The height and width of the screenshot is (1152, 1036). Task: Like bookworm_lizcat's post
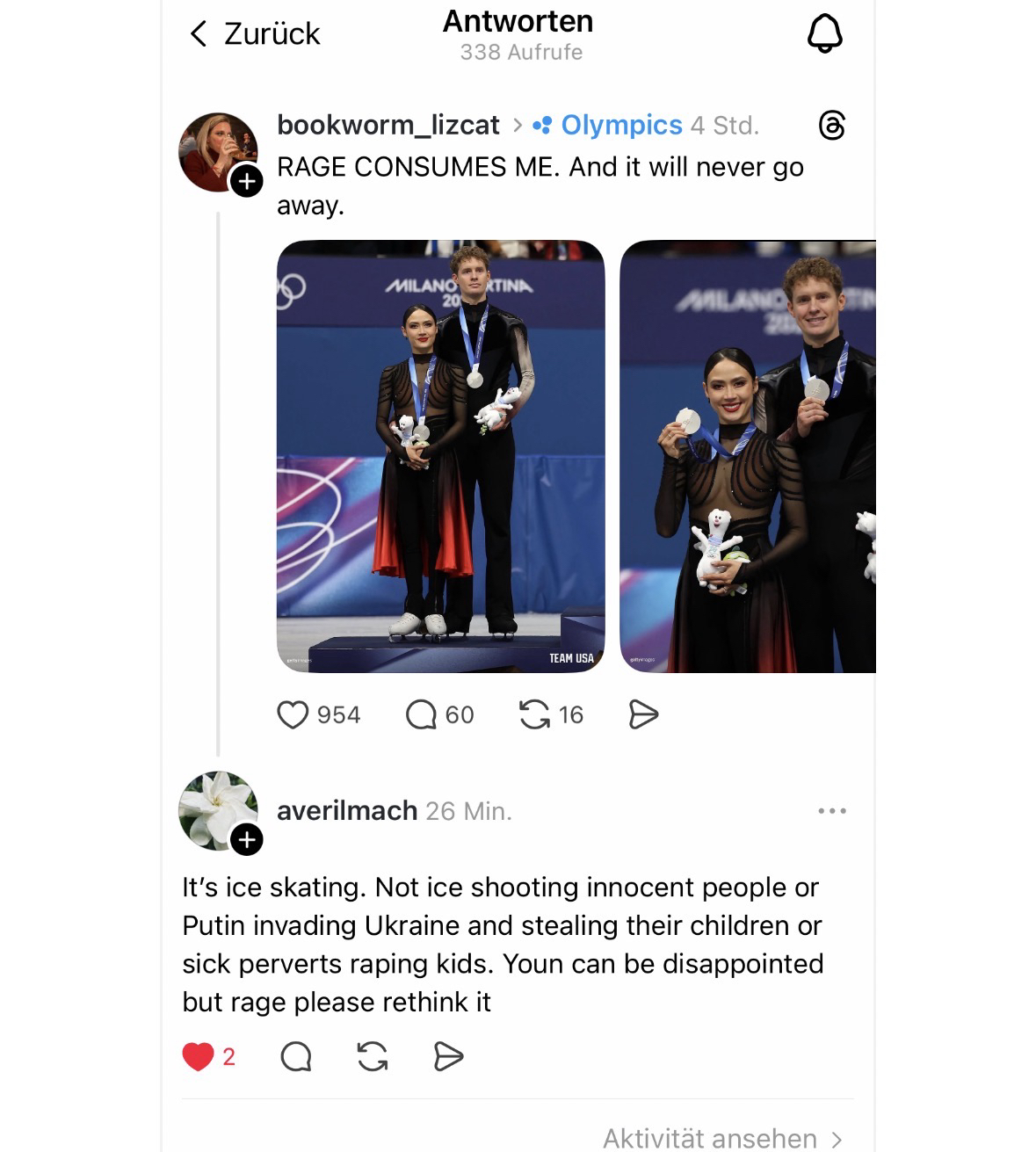tap(293, 714)
